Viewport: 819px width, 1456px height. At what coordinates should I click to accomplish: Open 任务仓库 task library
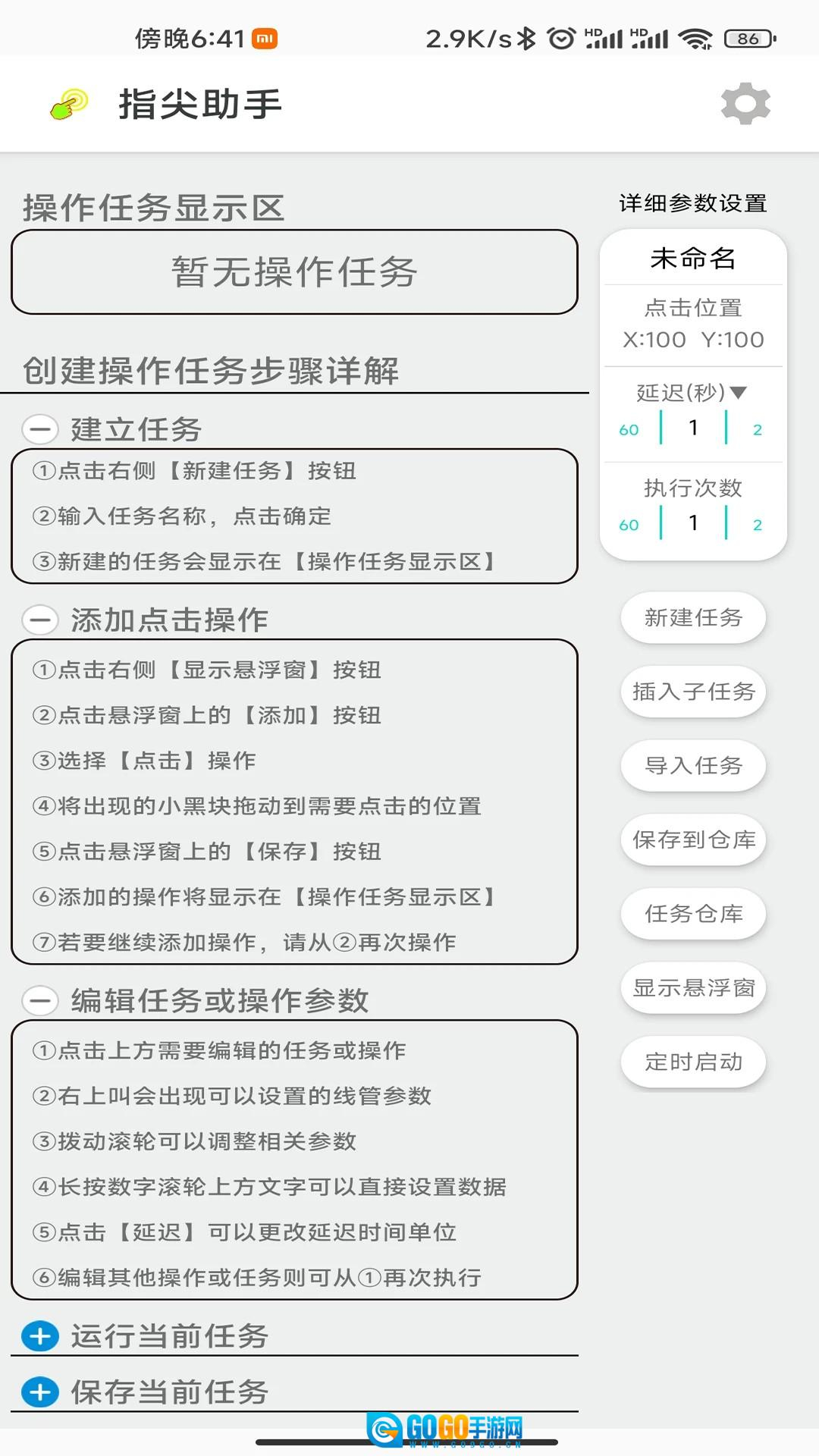click(693, 914)
